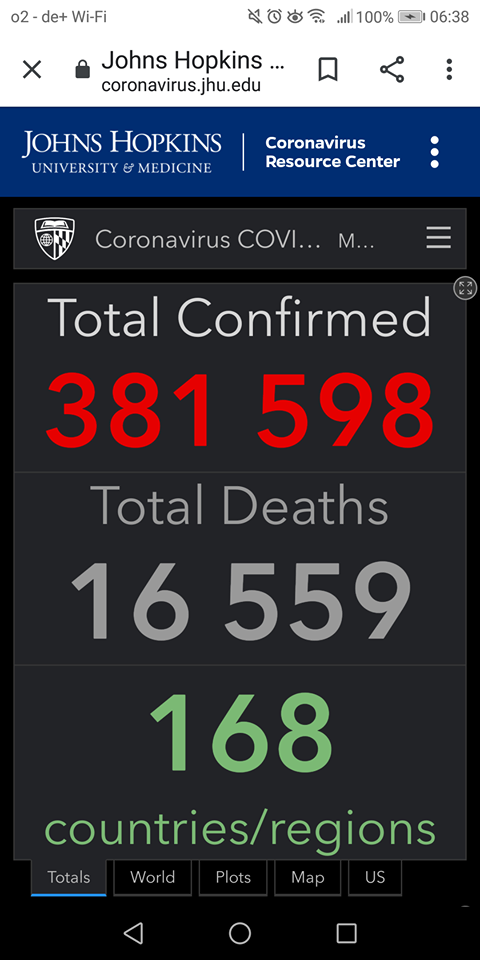Switch to the Map tab
This screenshot has width=480, height=960.
pos(307,877)
